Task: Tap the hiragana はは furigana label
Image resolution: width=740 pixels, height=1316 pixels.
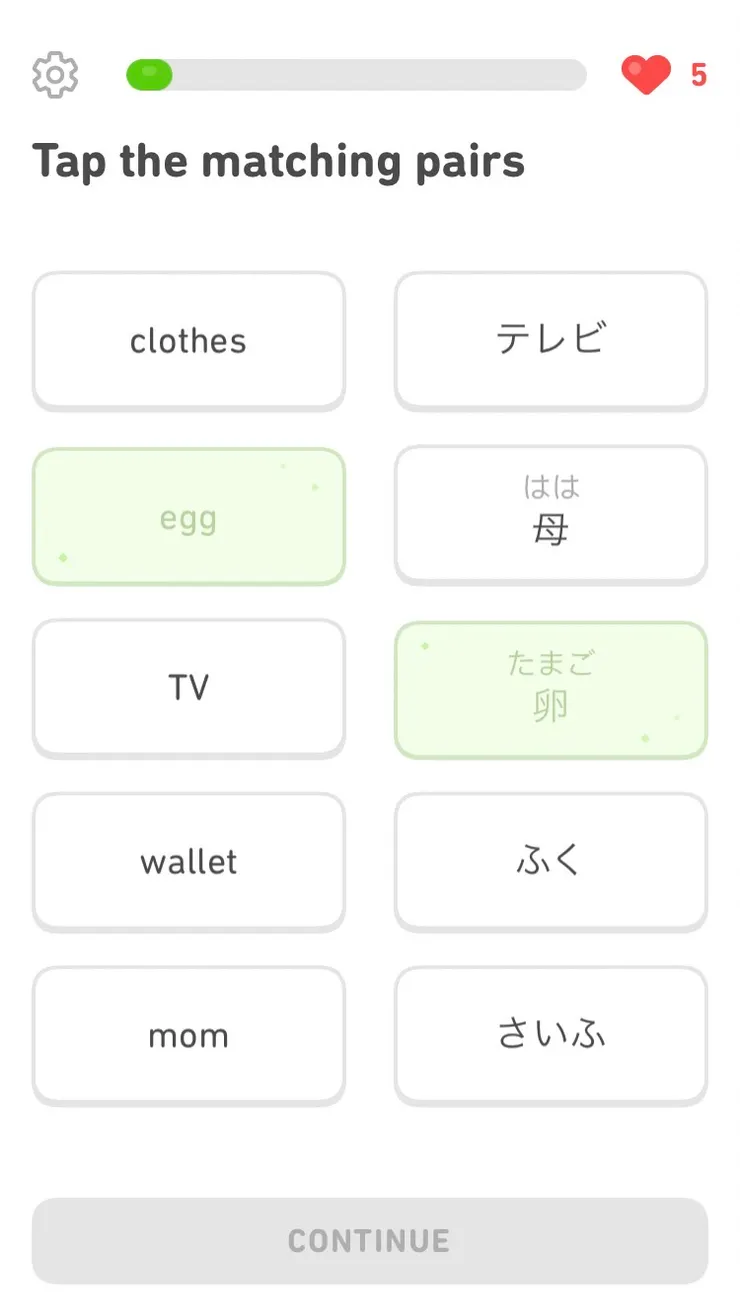Action: point(550,487)
